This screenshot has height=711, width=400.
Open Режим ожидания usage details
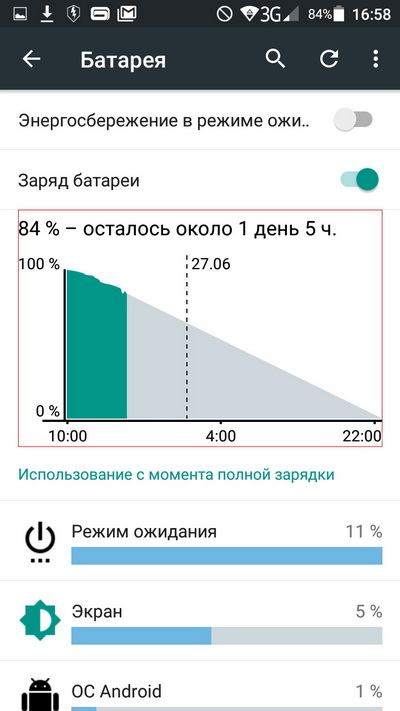point(200,541)
